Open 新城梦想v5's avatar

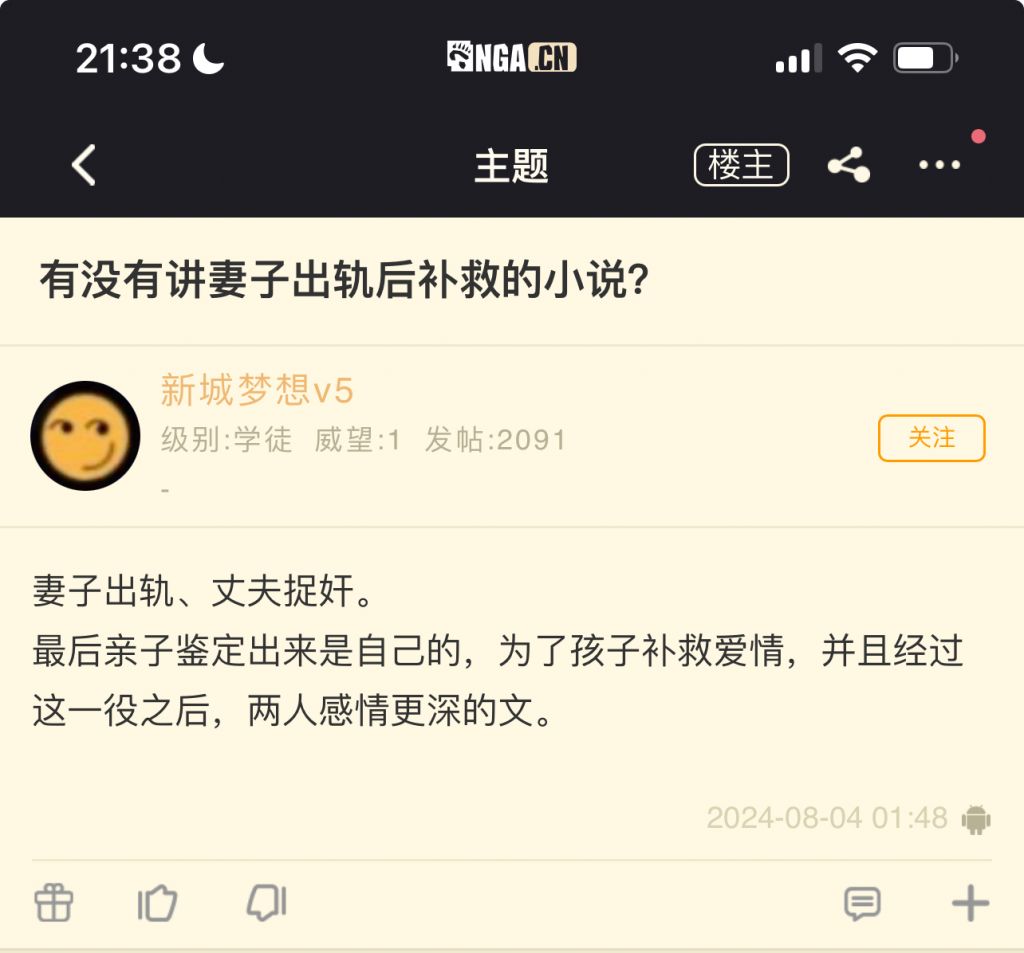pos(85,435)
